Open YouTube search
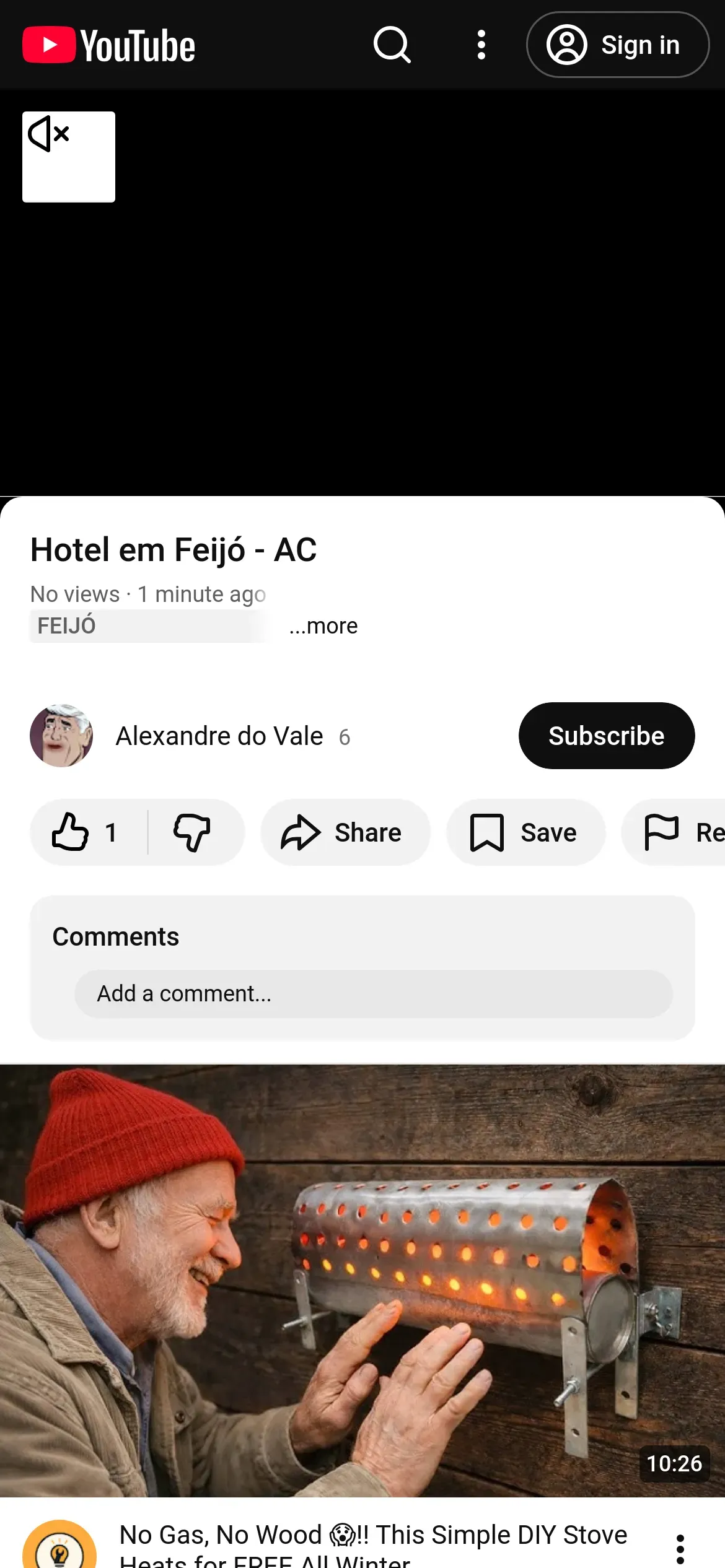The height and width of the screenshot is (1568, 725). pos(392,45)
